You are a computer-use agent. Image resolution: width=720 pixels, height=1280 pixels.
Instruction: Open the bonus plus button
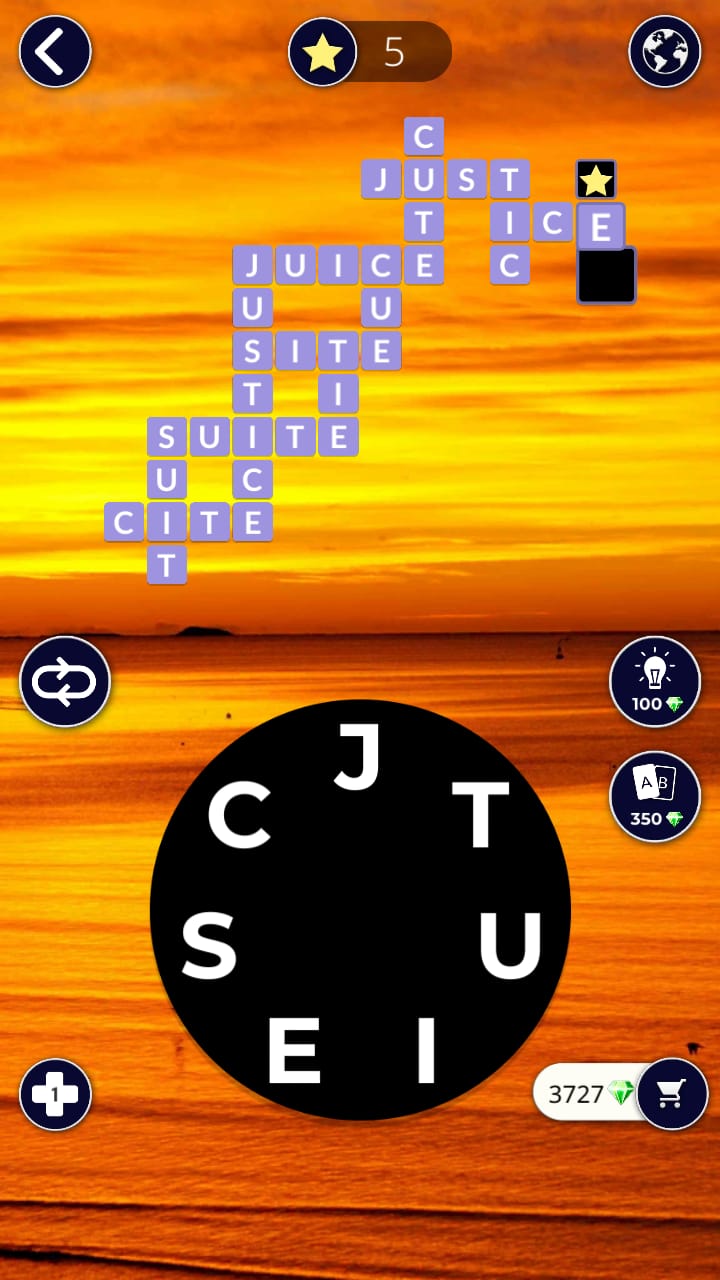[55, 1094]
